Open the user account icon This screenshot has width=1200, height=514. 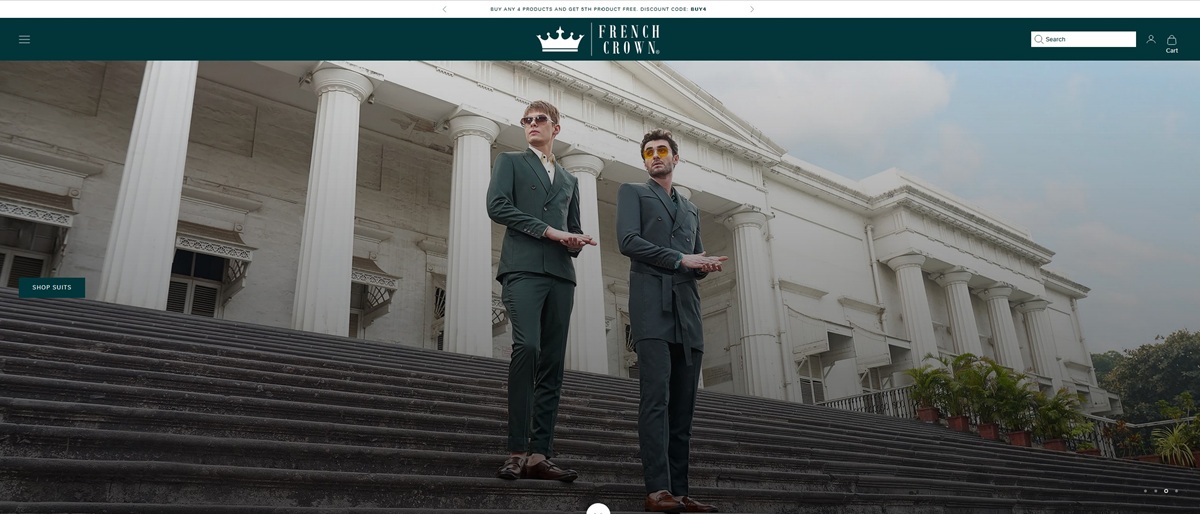1151,40
